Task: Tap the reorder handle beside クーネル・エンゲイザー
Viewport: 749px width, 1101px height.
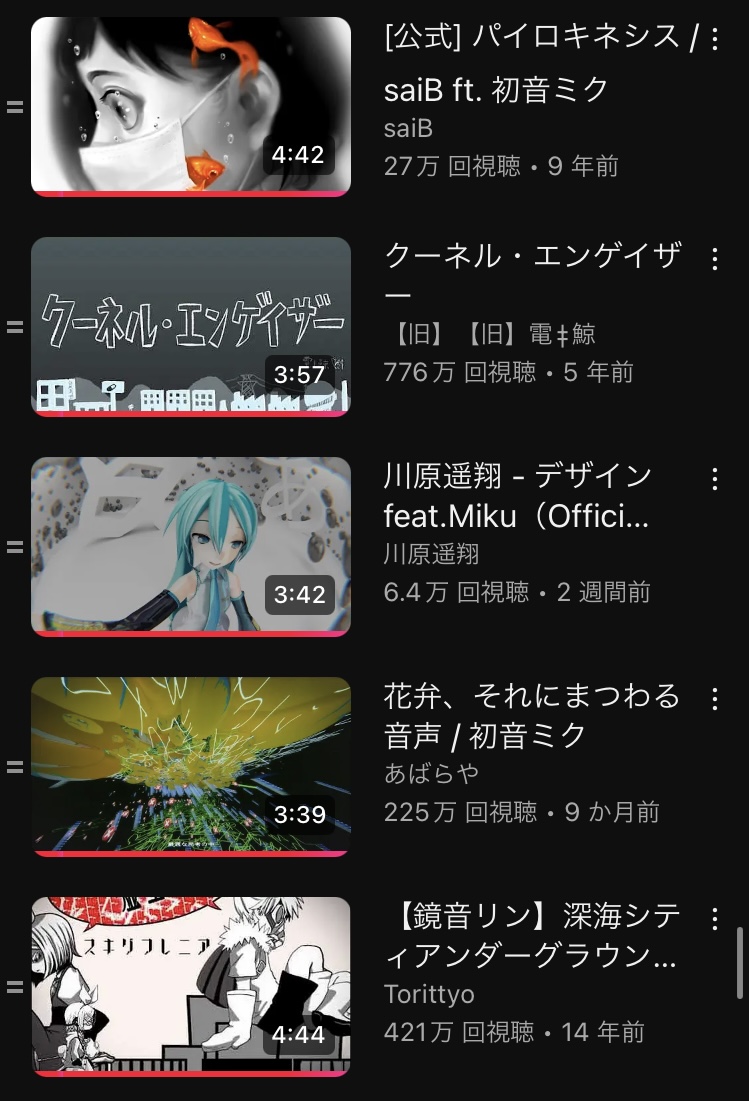Action: coord(15,327)
